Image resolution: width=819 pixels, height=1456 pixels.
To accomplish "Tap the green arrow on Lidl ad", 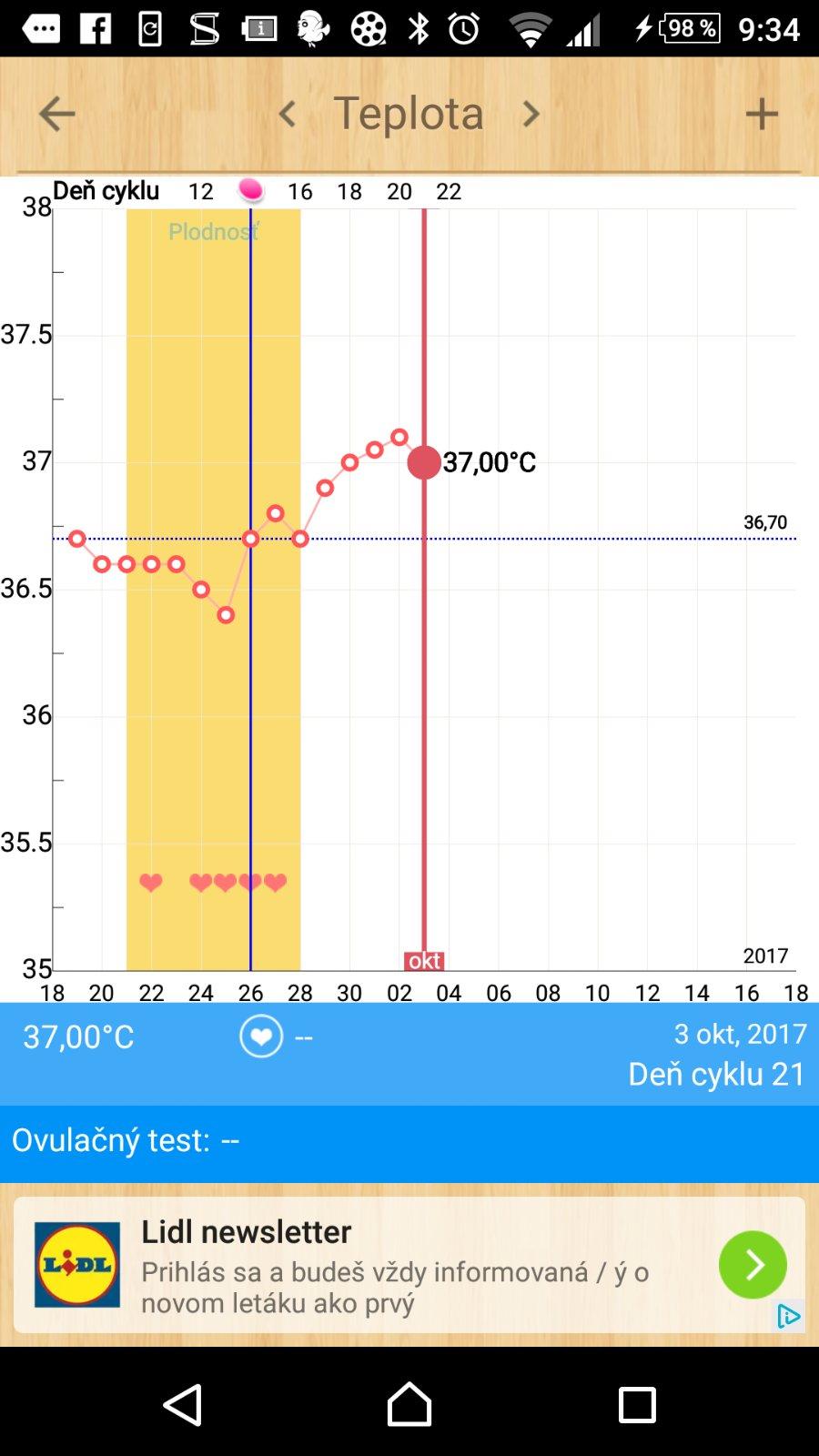I will [x=753, y=1265].
